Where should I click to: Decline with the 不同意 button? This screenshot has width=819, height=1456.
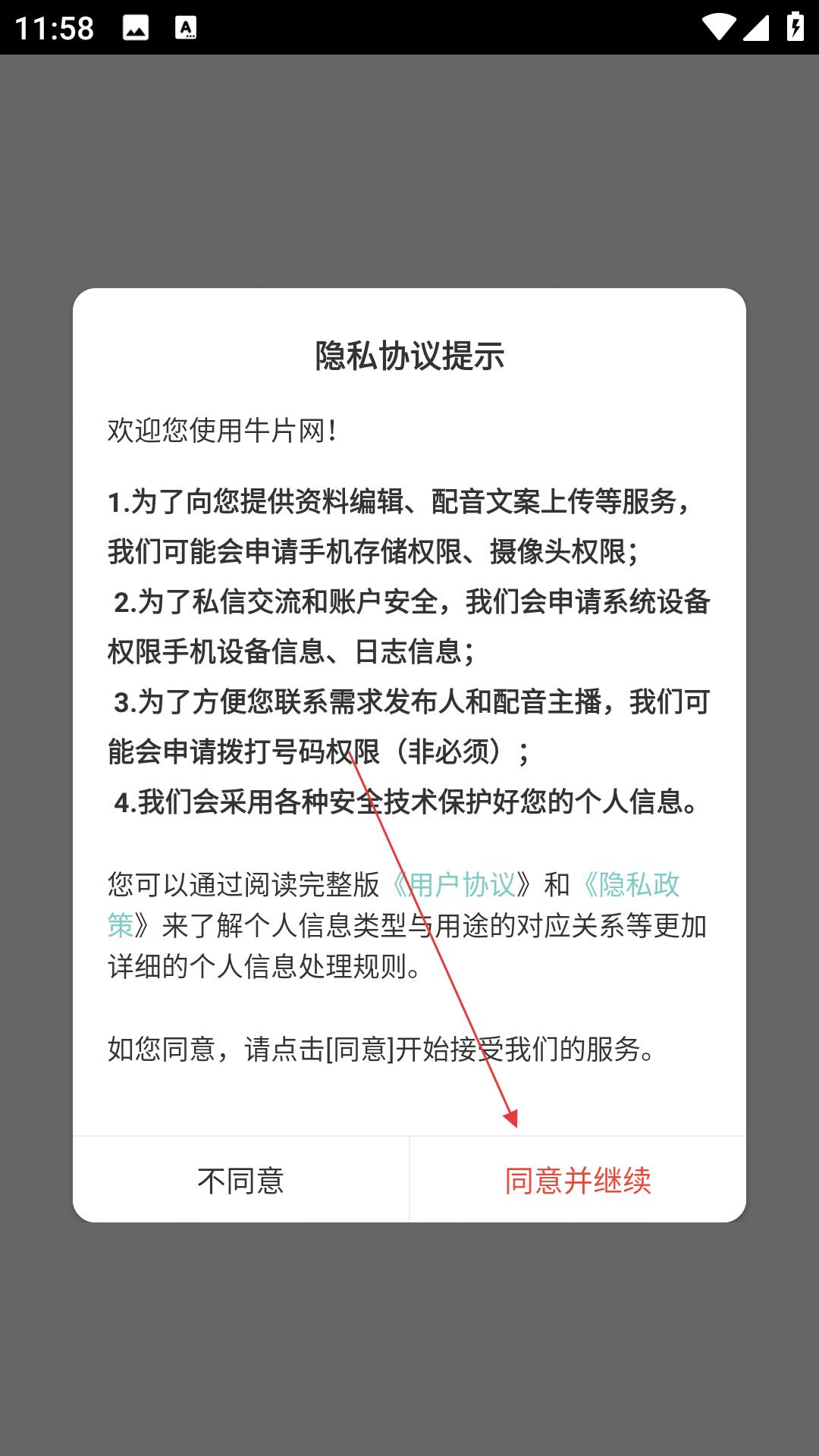tap(241, 1180)
